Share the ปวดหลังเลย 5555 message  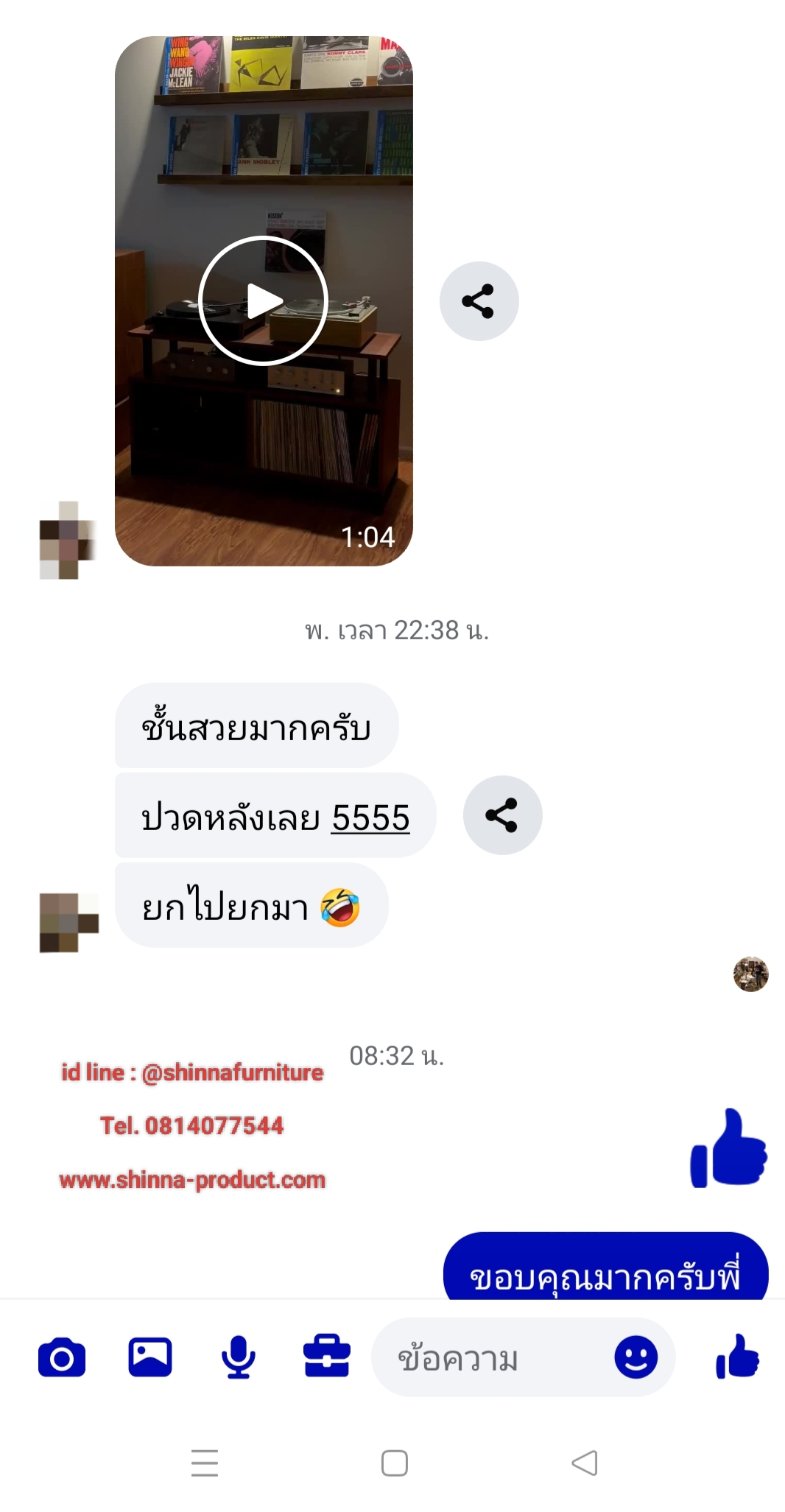[502, 815]
